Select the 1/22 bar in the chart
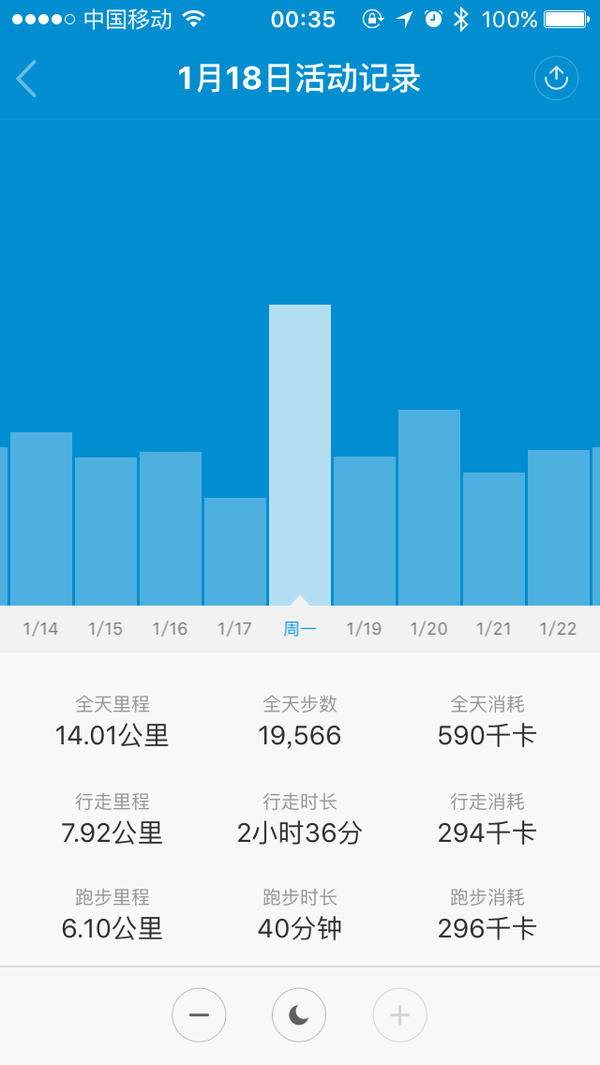Screen dimensions: 600x1065 click(x=559, y=527)
